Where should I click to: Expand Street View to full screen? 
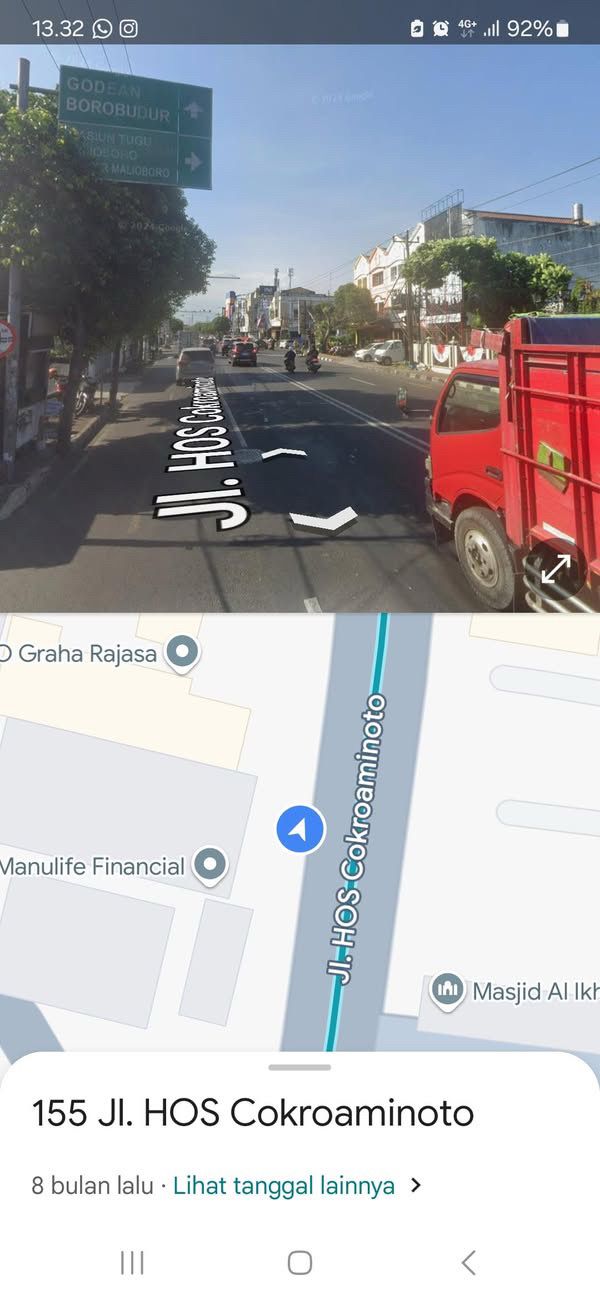pyautogui.click(x=555, y=570)
